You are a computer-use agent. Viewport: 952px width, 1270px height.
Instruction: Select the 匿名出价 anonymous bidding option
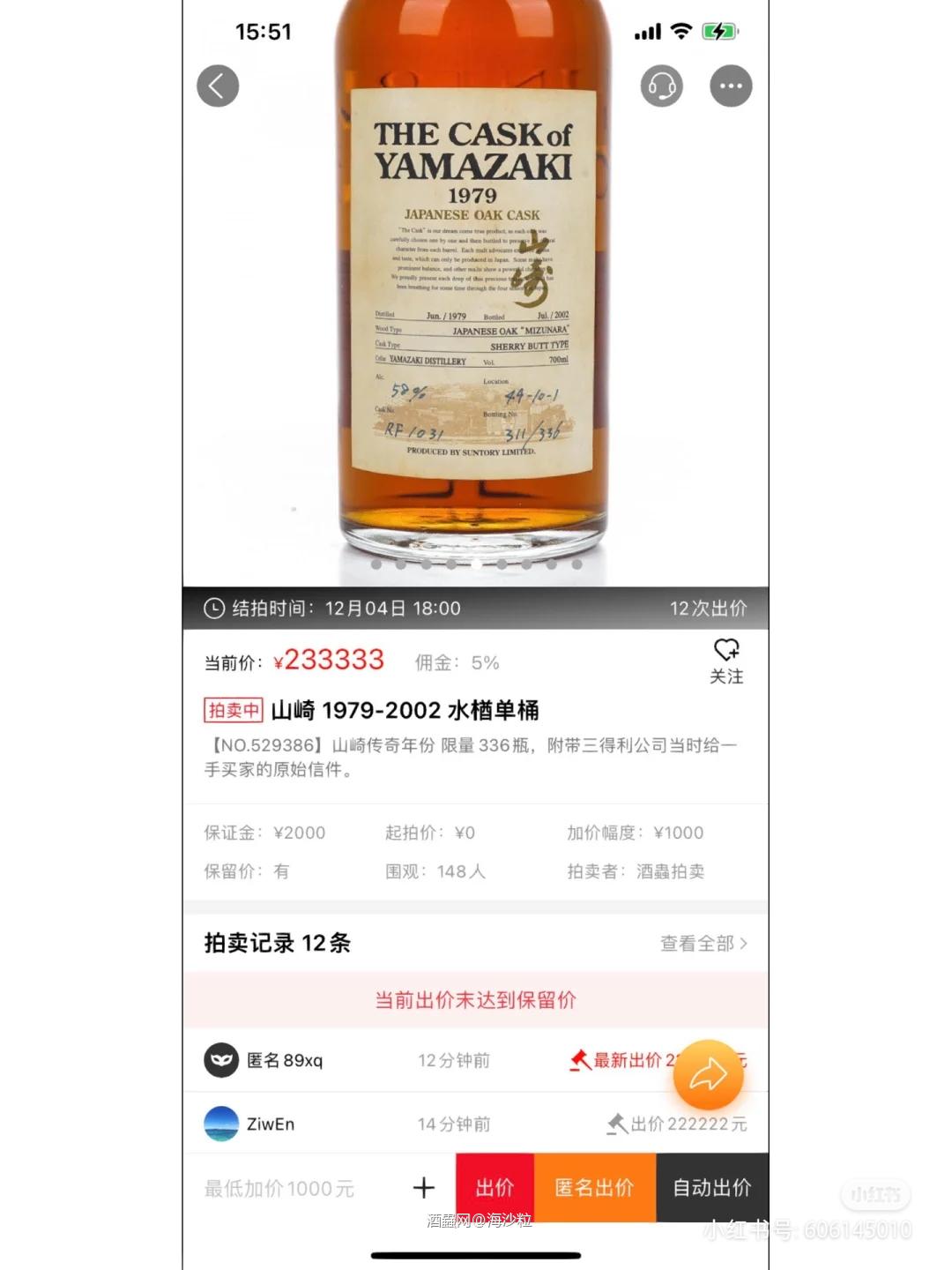tap(595, 1188)
